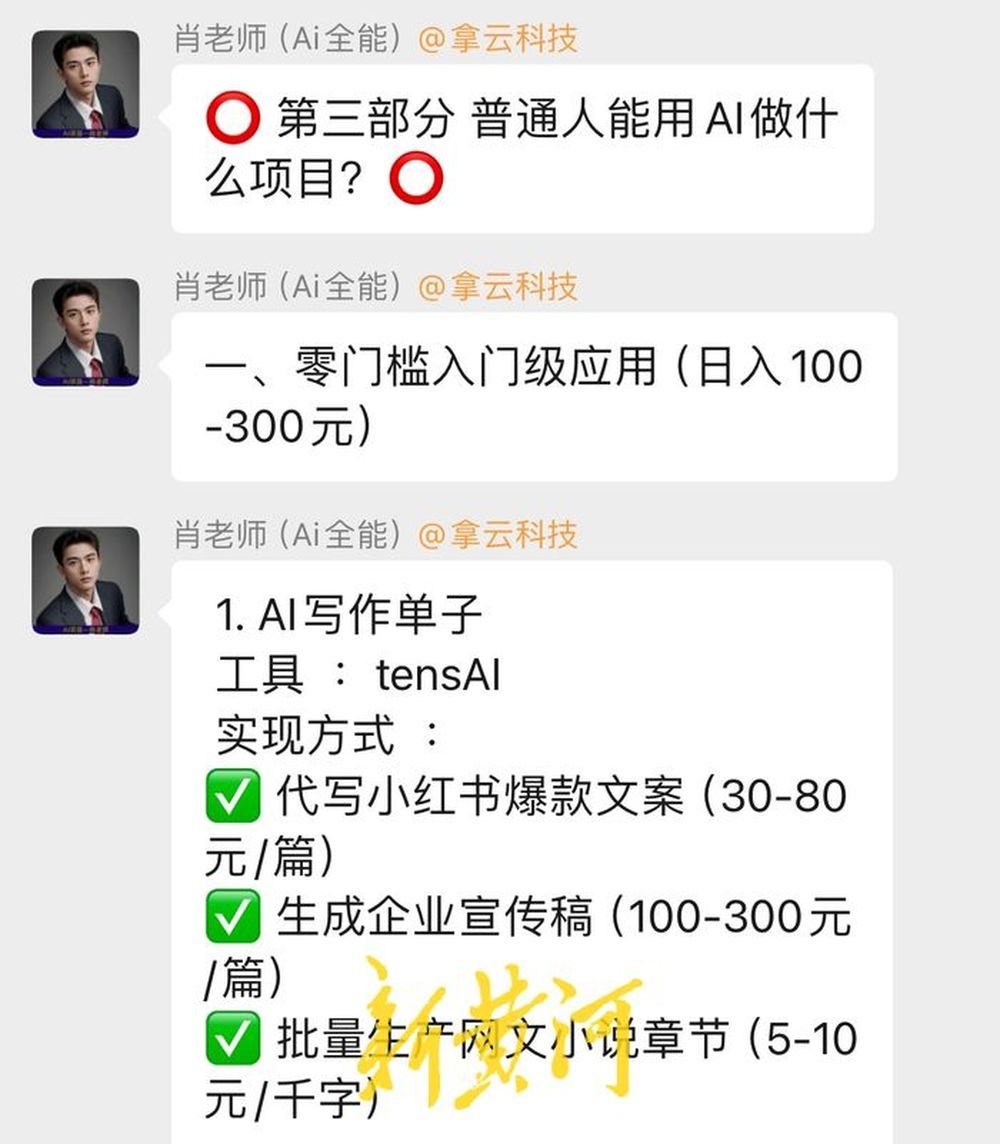Tap the avatar next to 零门槛入门级应用 message
1000x1144 pixels.
tap(85, 332)
